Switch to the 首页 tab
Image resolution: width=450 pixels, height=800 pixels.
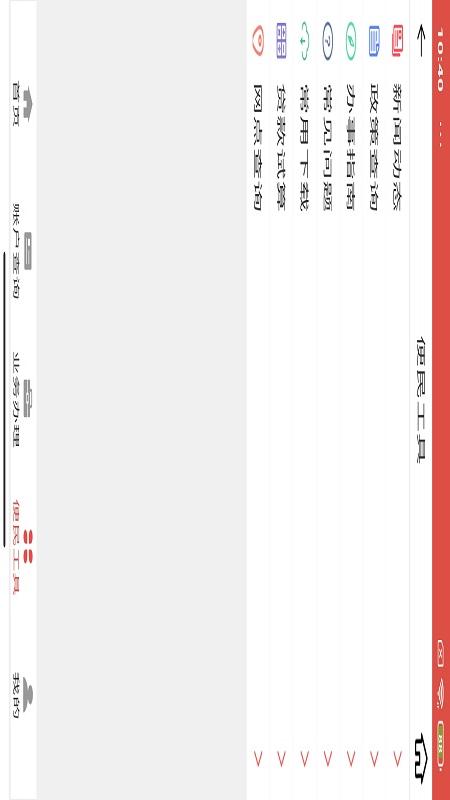(21, 105)
